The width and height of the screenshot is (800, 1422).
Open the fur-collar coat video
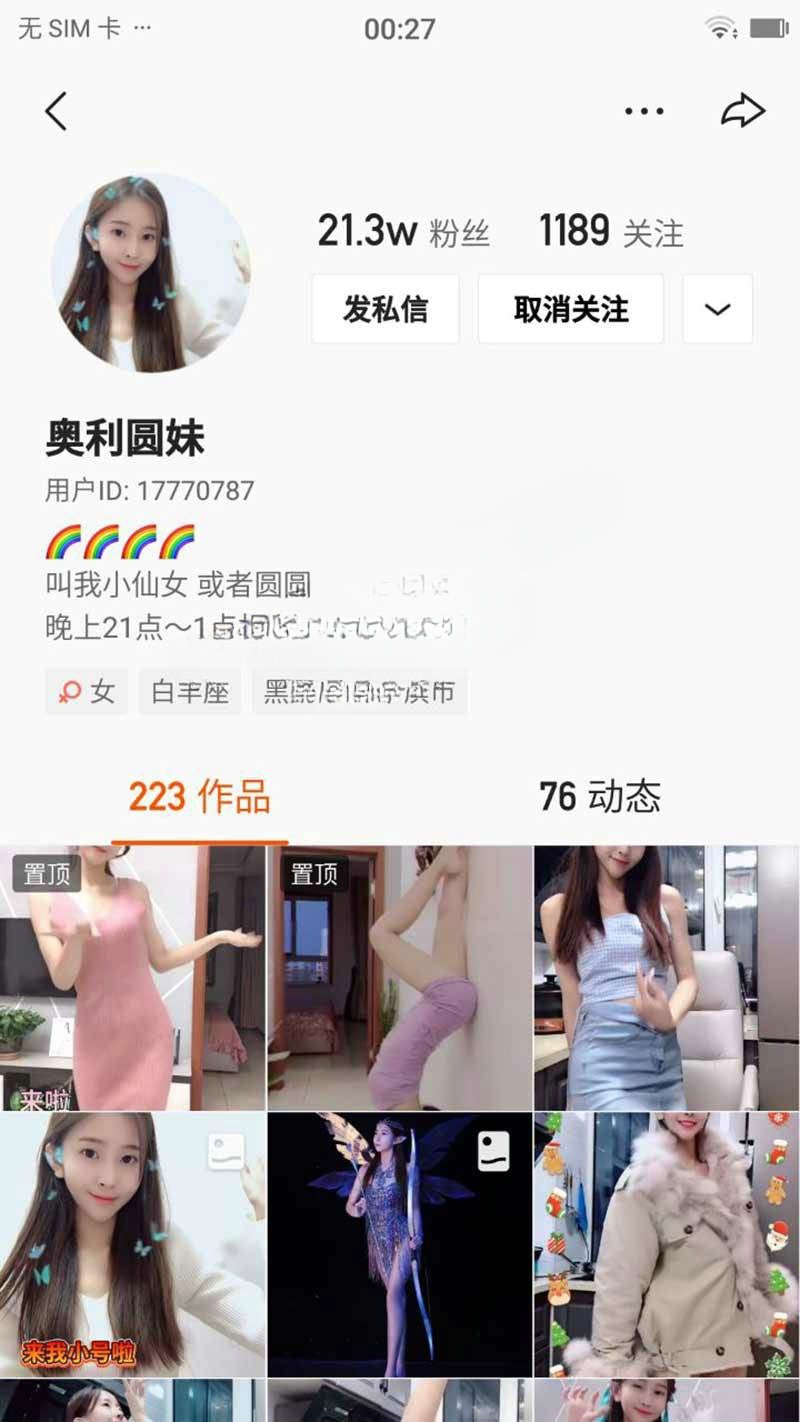pyautogui.click(x=666, y=1245)
